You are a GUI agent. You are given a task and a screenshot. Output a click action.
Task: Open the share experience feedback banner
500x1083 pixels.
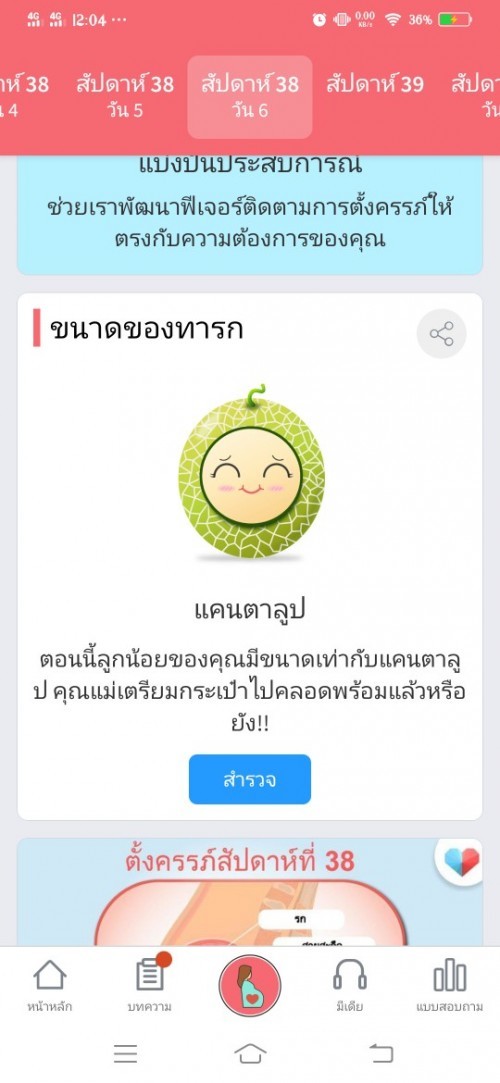(250, 214)
